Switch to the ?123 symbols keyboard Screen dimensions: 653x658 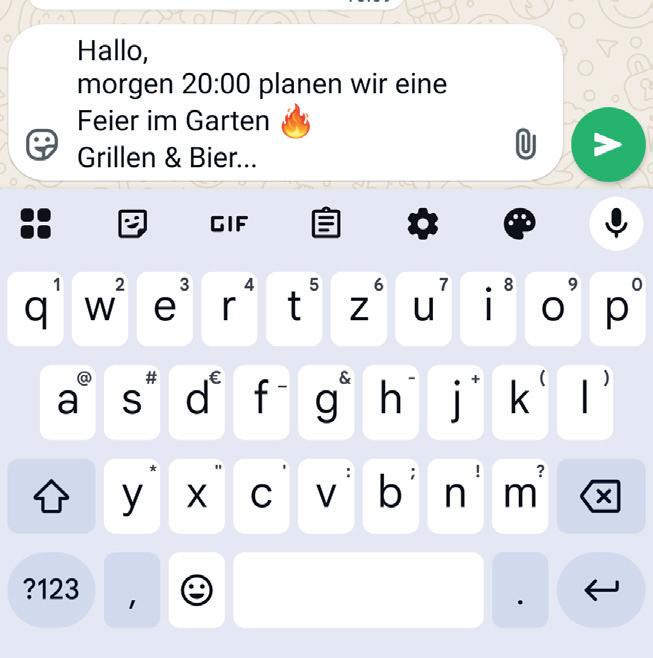[x=51, y=590]
